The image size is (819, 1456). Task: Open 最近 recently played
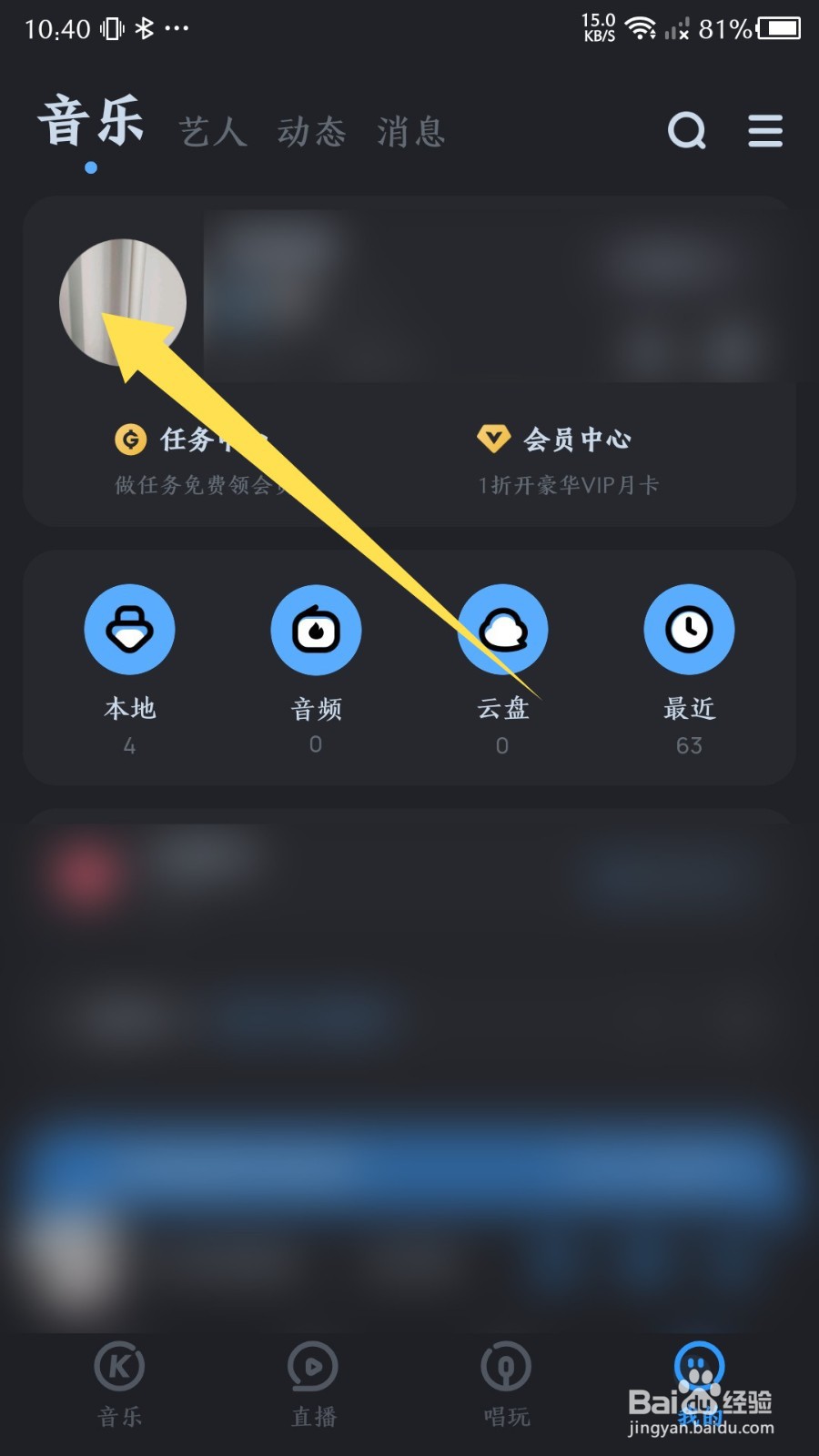689,630
